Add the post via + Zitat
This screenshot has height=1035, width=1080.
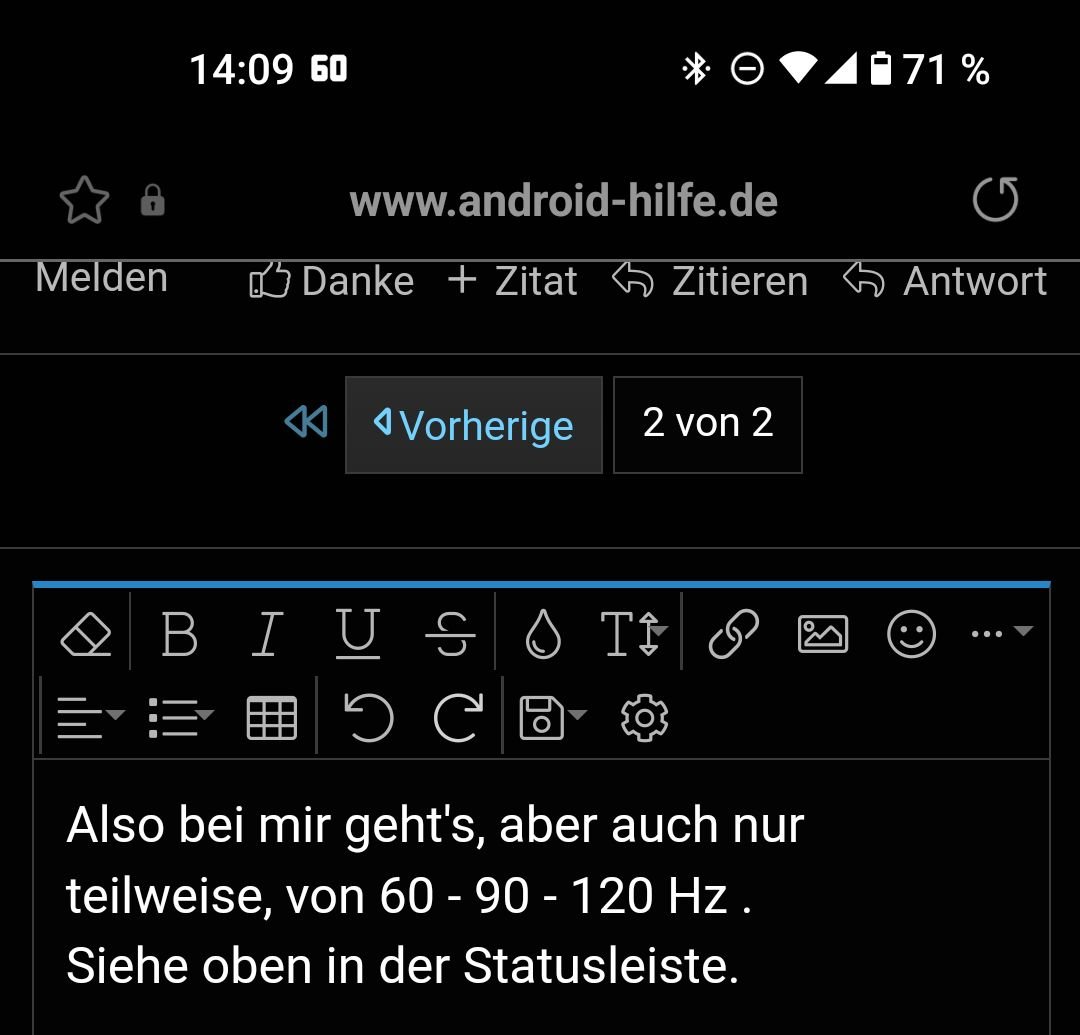point(513,281)
